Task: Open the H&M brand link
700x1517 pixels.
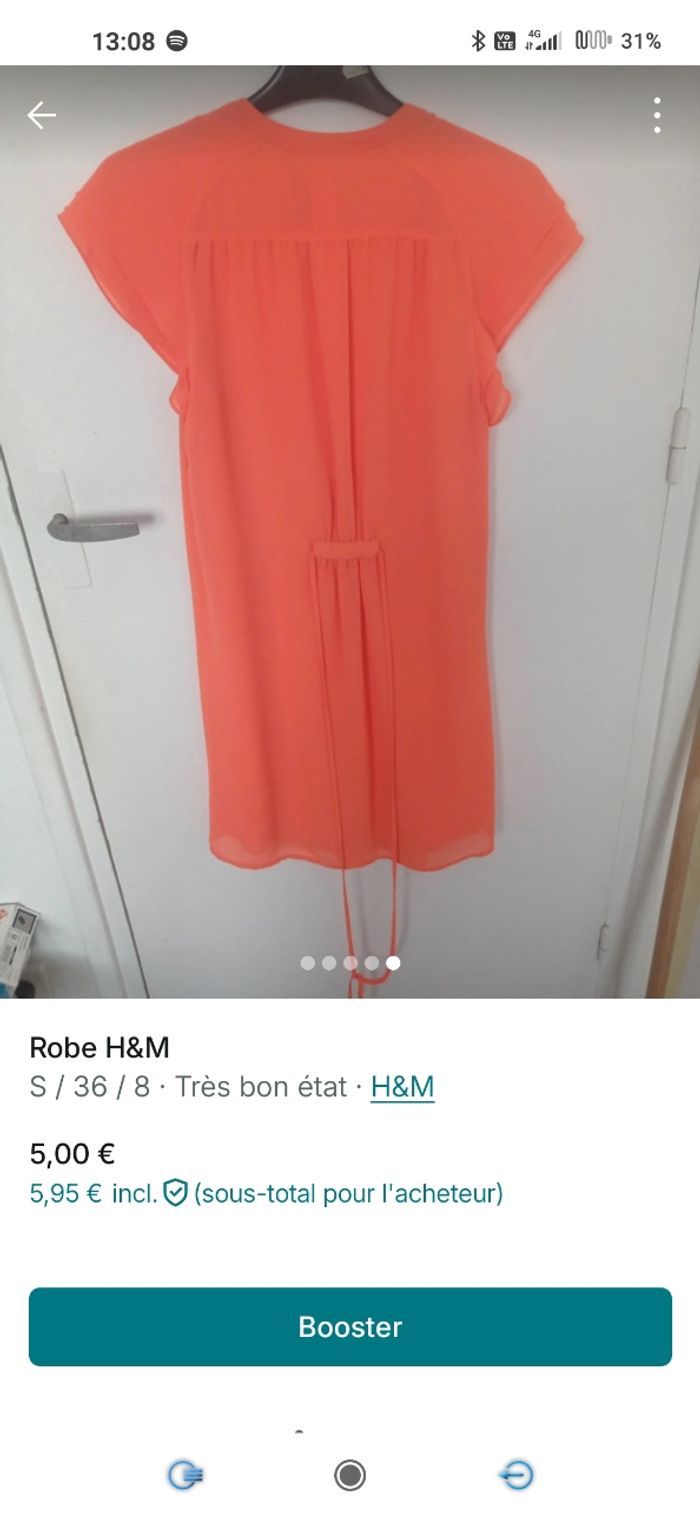Action: [402, 1087]
